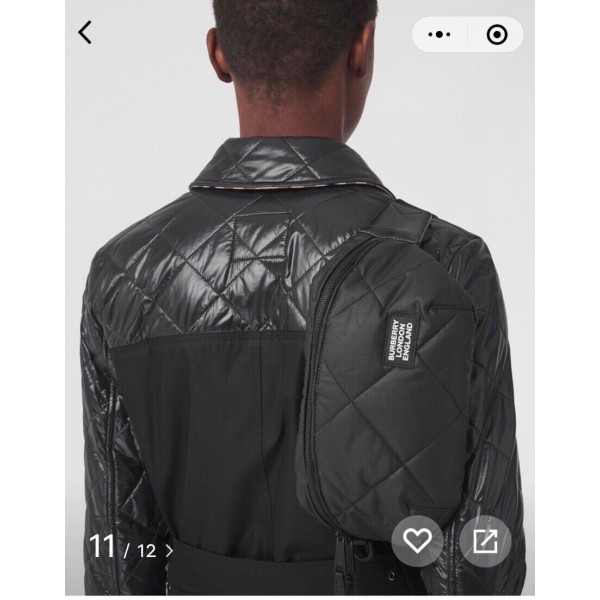
Task: Close the mini program with the circle button
Action: [x=496, y=34]
